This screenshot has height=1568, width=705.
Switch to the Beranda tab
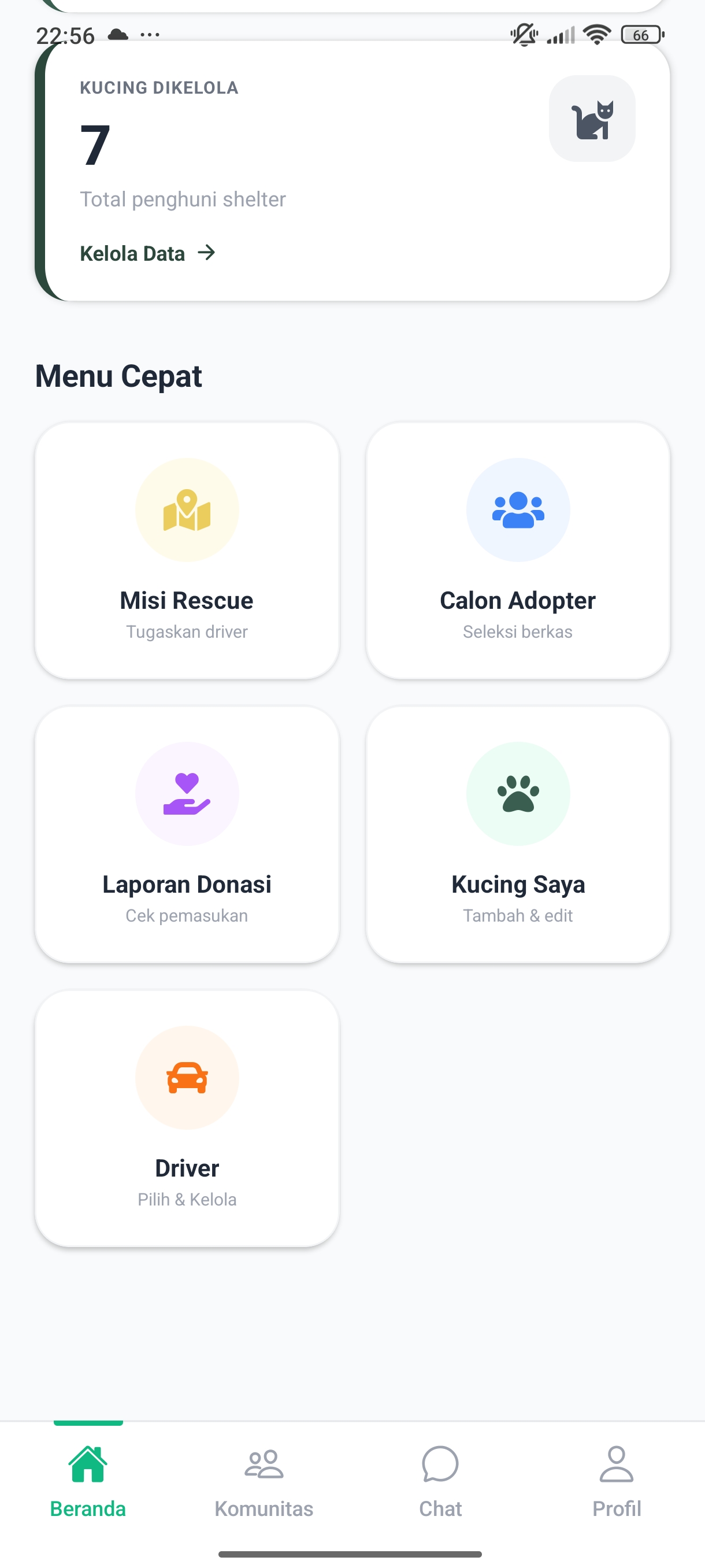[88, 1480]
